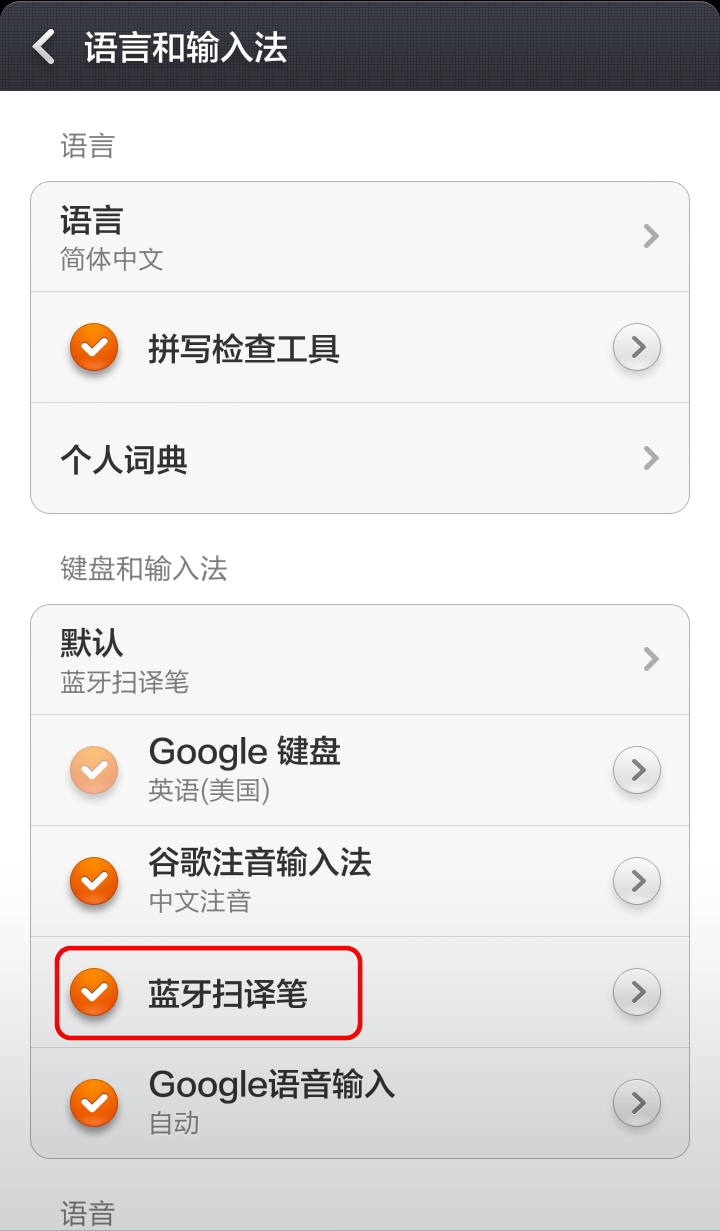Viewport: 720px width, 1231px height.
Task: Uncheck 谷歌注音输入法 checkbox
Action: (94, 881)
